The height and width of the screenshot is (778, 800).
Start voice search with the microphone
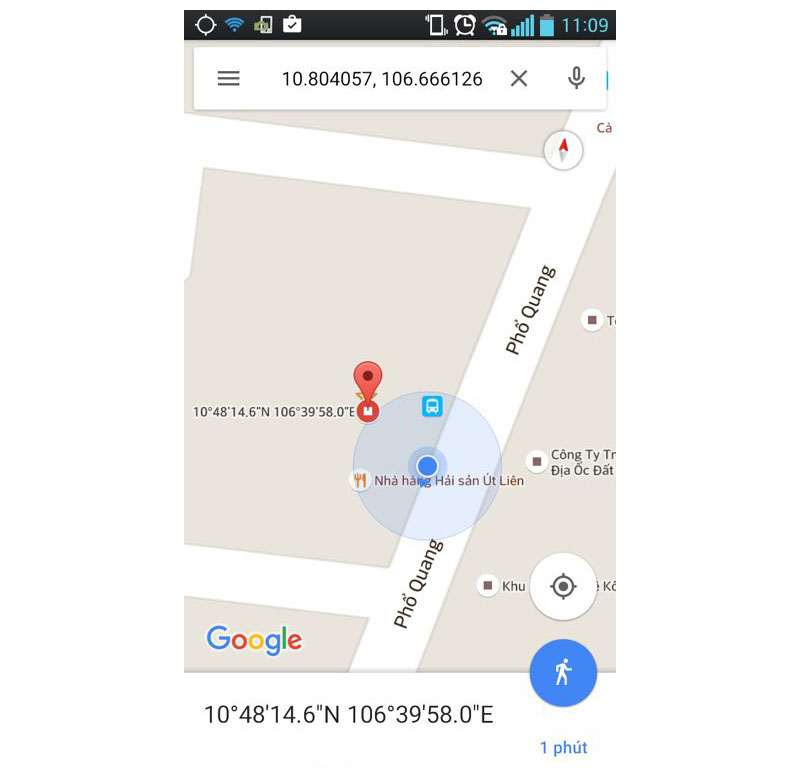pos(576,78)
